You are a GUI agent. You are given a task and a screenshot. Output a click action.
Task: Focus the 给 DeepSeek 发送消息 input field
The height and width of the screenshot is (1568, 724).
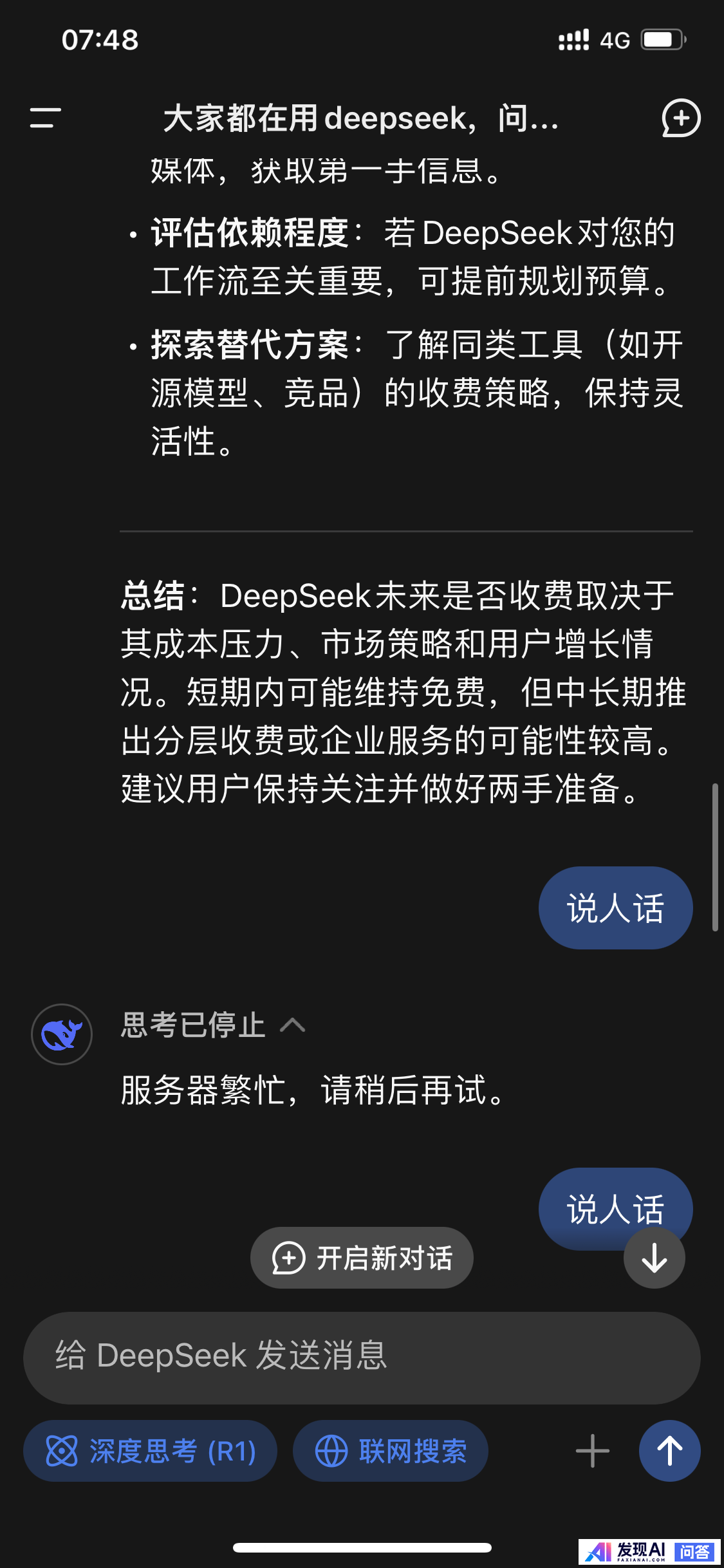(360, 1356)
